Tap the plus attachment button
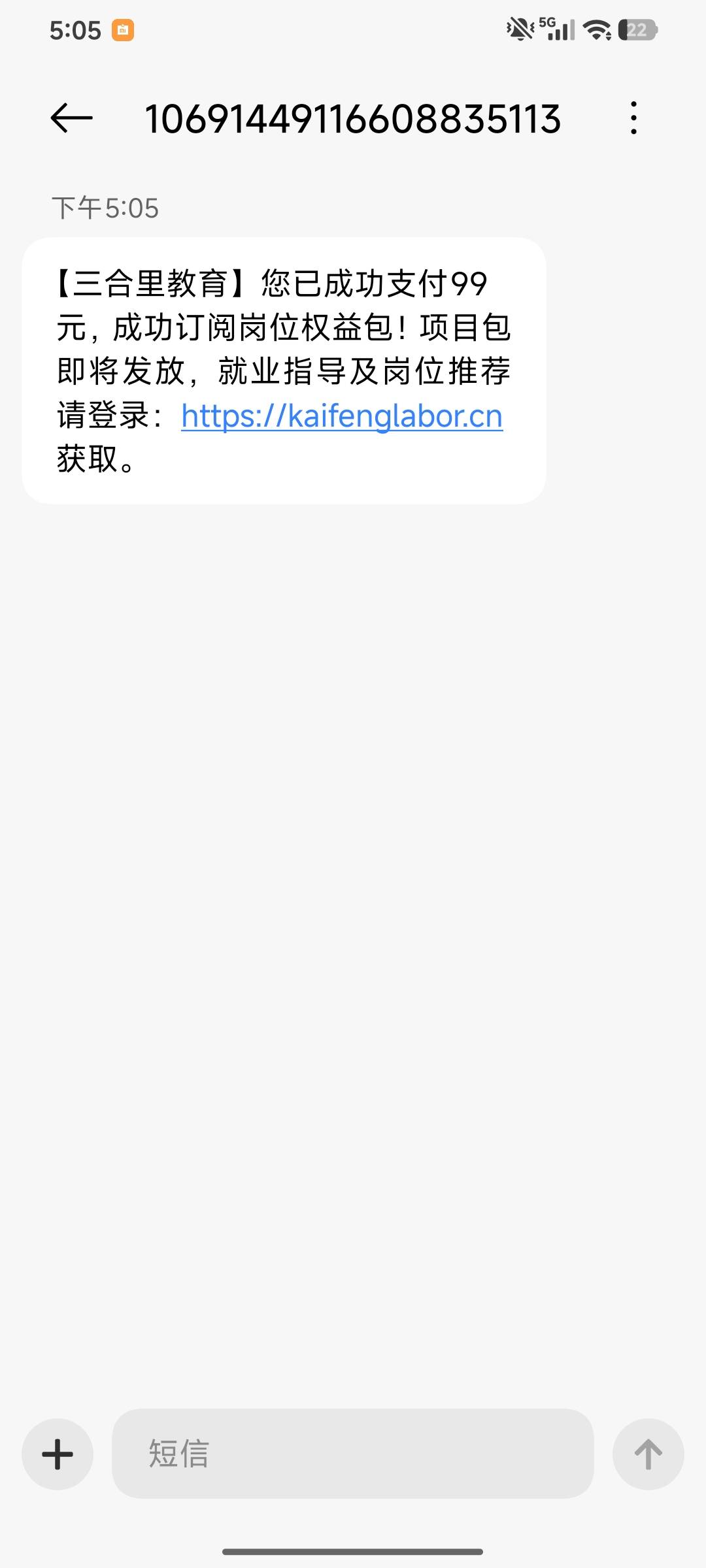This screenshot has width=706, height=1568. [x=58, y=1454]
